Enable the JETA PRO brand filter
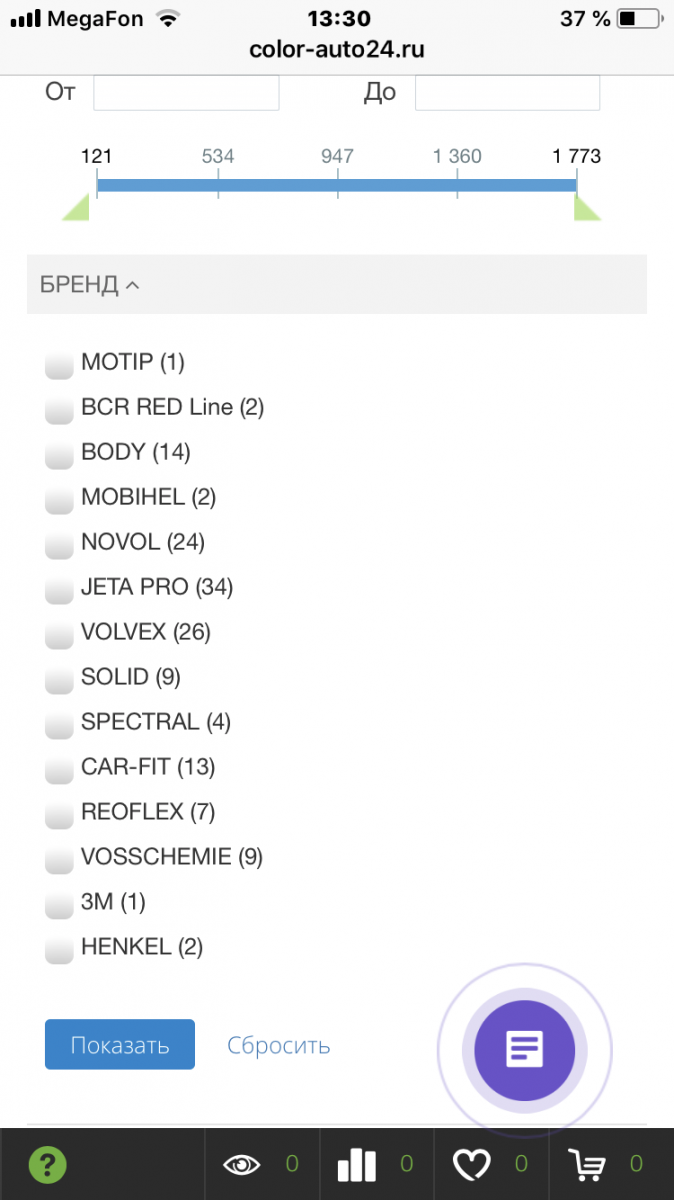The width and height of the screenshot is (674, 1200). click(x=60, y=589)
